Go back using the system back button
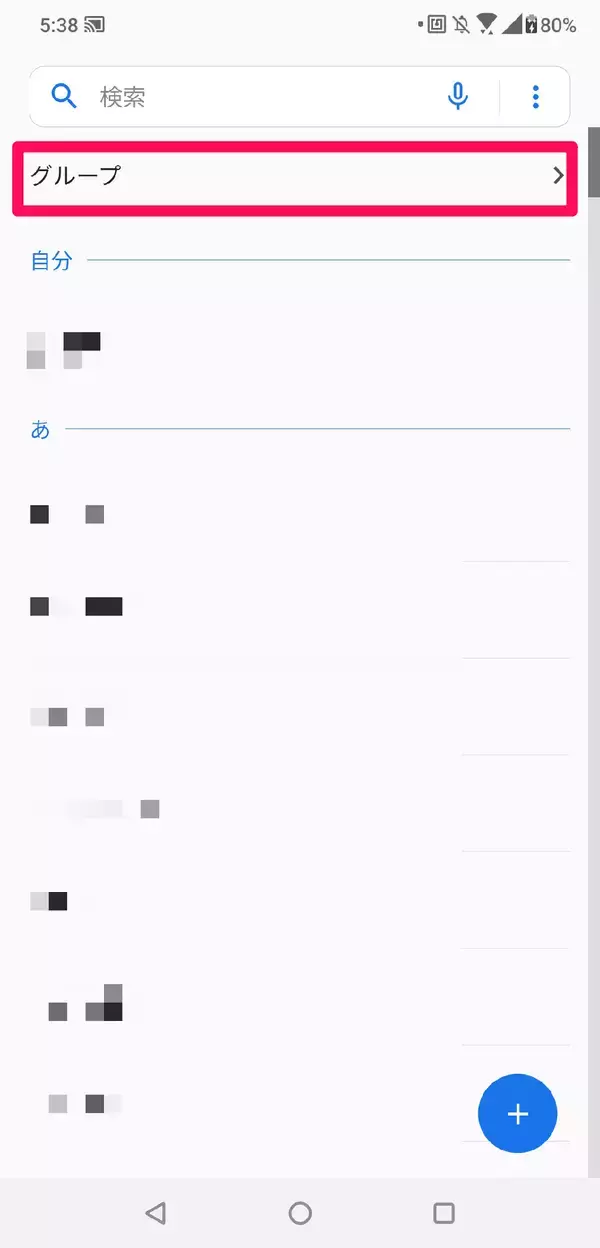 155,1213
